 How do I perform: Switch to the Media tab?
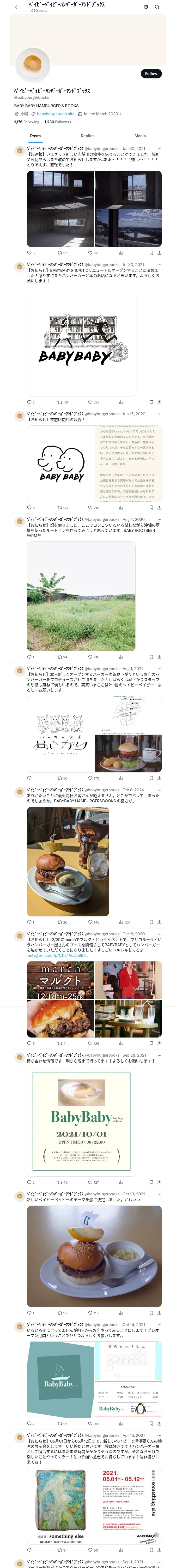pos(140,136)
